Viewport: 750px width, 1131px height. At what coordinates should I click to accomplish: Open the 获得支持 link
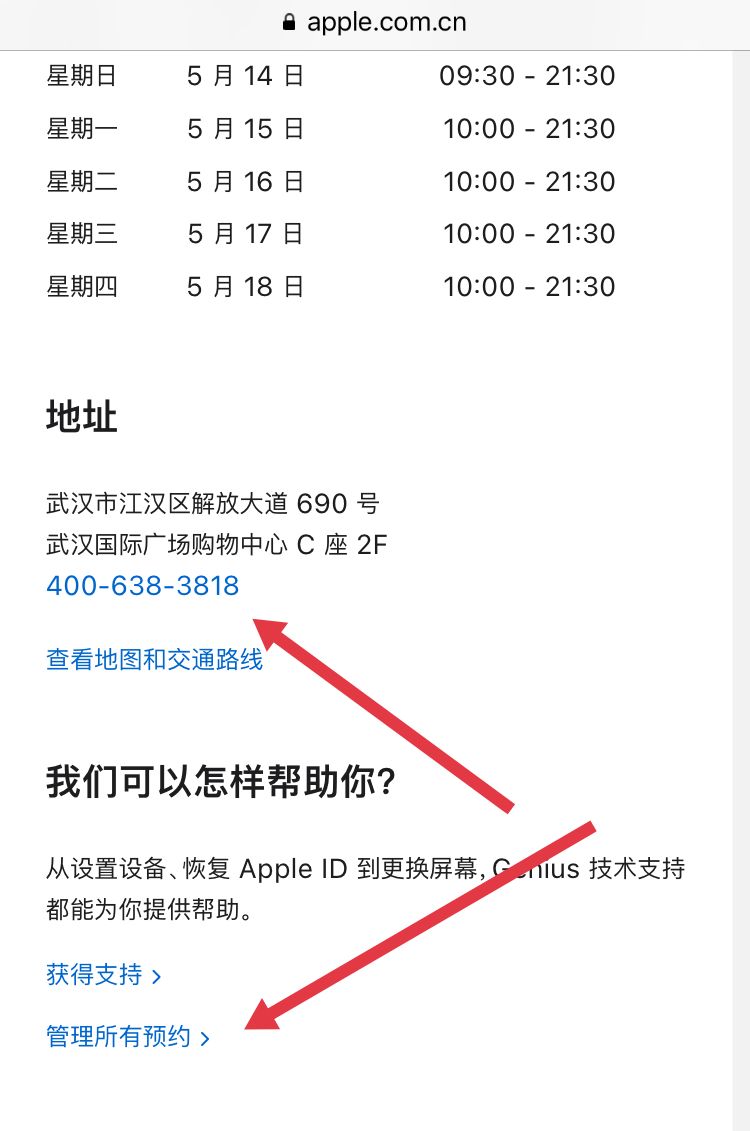(x=103, y=975)
